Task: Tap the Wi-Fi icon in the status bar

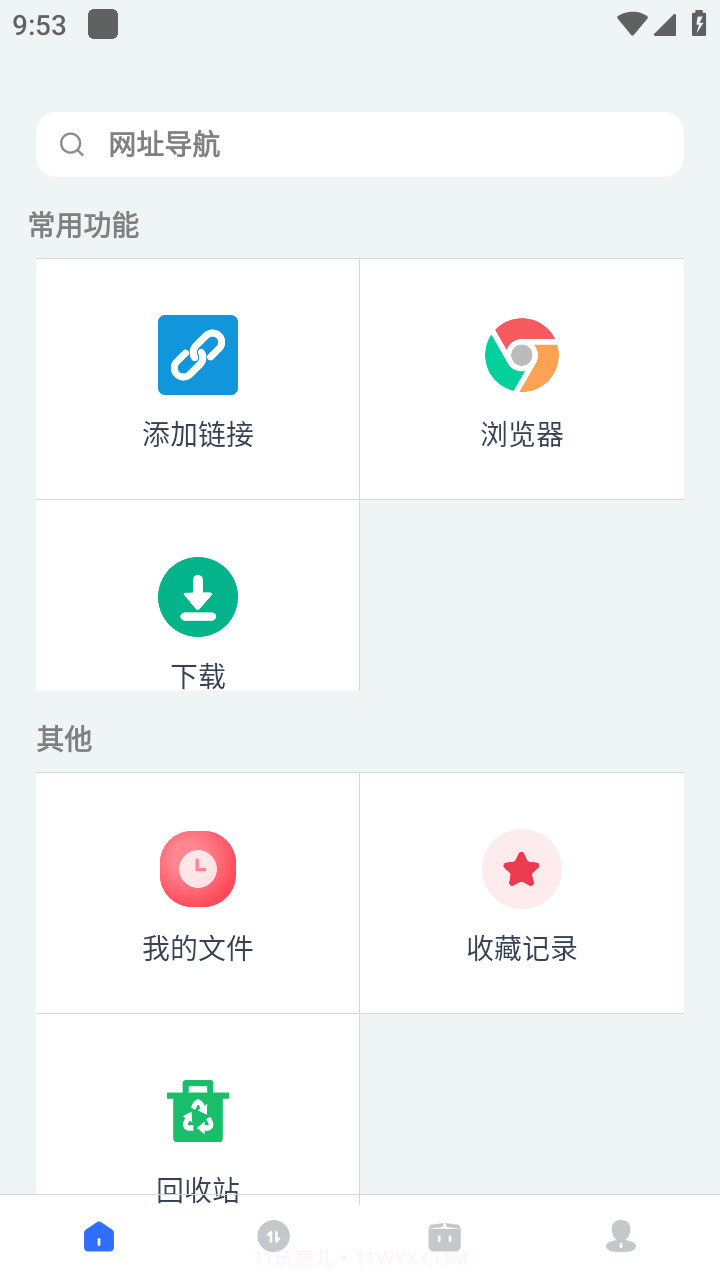Action: click(x=632, y=22)
